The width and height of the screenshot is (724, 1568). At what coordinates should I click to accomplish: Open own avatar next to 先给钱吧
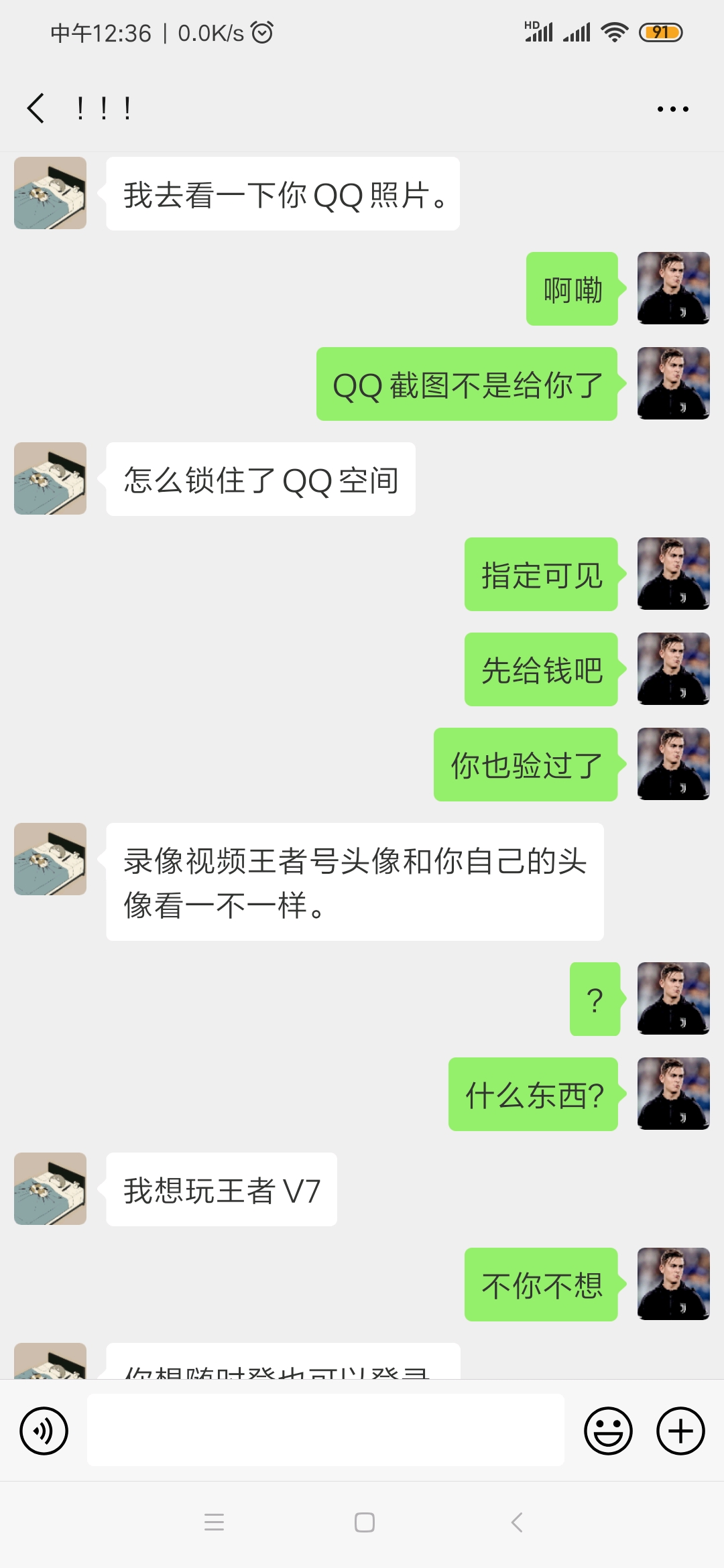(x=673, y=669)
